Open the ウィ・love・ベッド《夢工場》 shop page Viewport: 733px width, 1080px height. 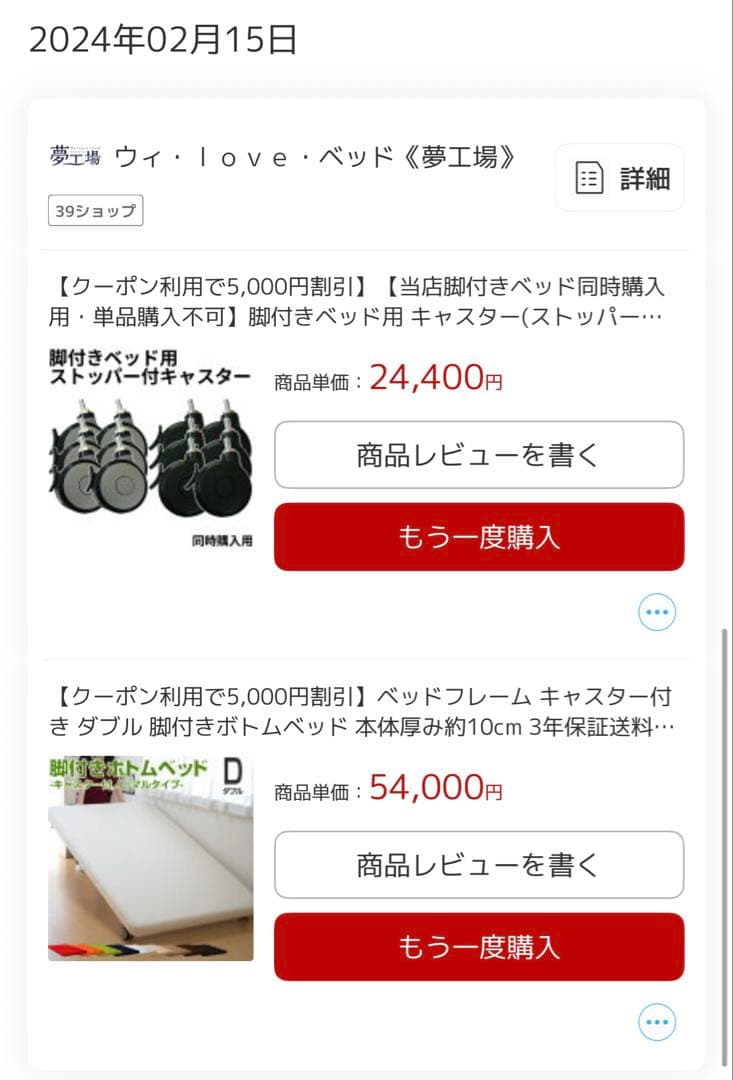tap(315, 157)
